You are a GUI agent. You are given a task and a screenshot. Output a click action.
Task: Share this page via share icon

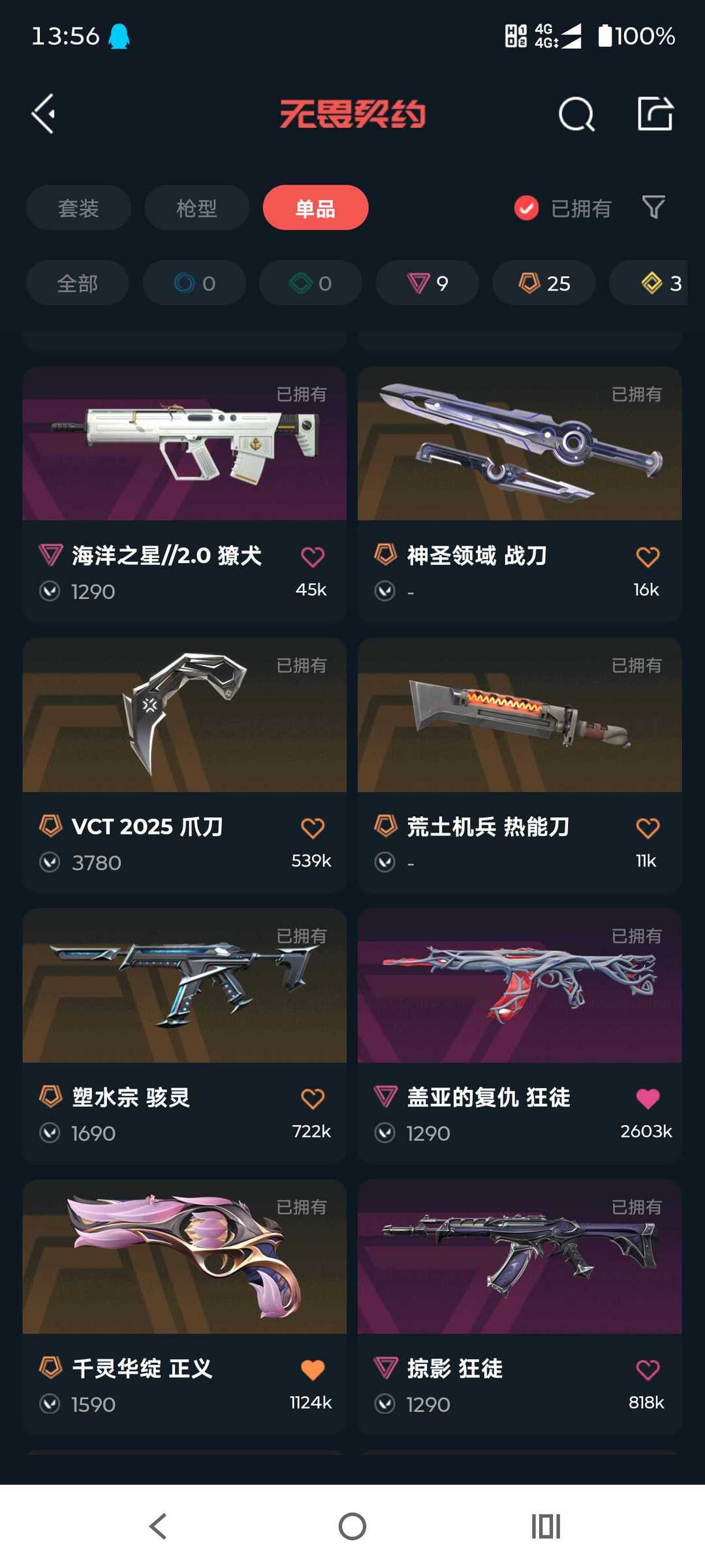pos(655,114)
